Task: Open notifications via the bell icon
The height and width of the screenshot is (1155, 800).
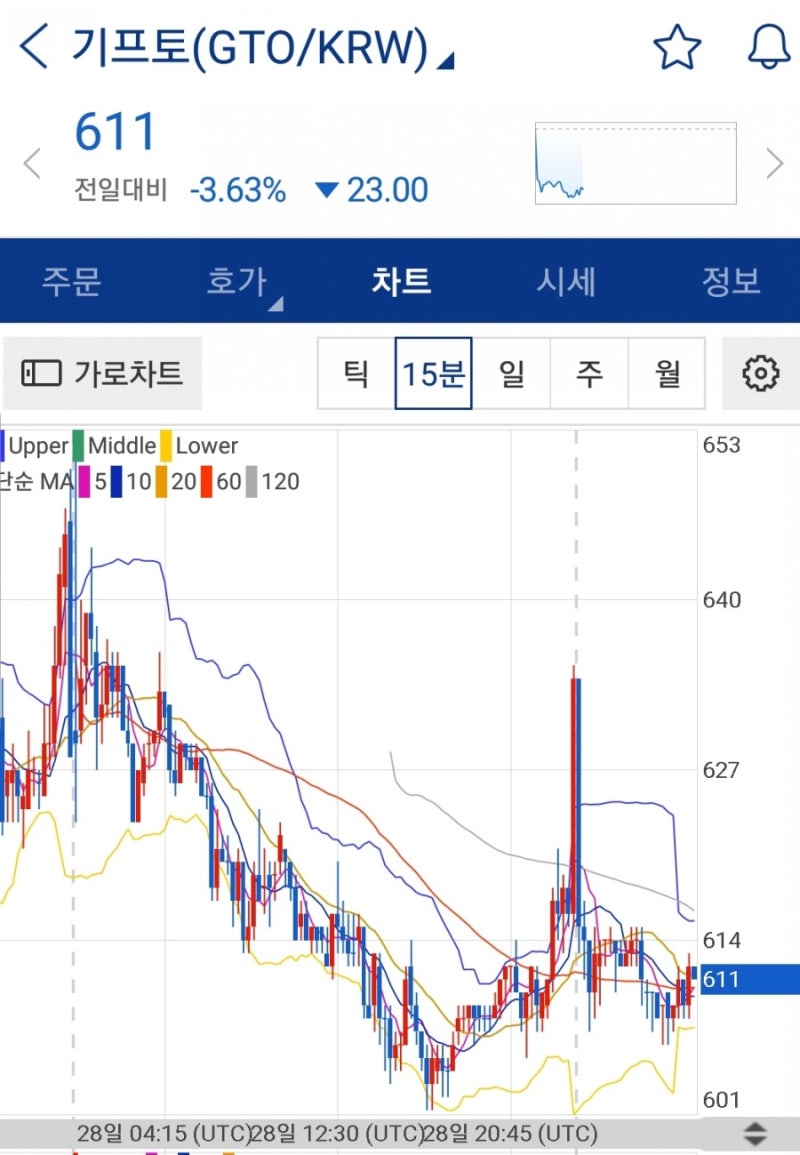Action: 767,45
